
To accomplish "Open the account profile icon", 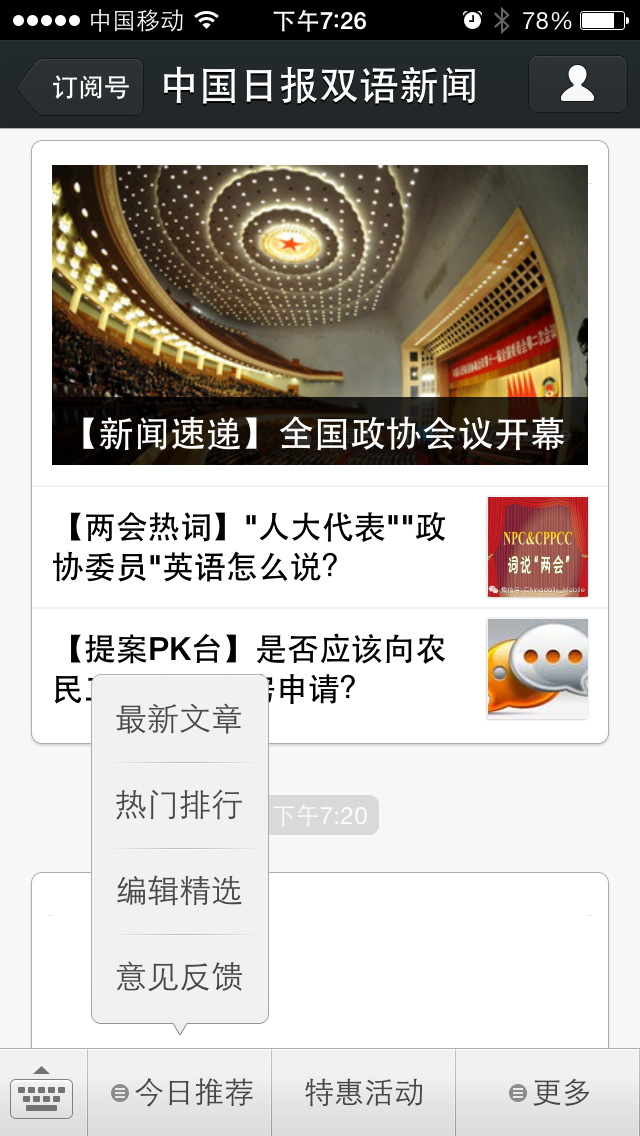I will 577,85.
